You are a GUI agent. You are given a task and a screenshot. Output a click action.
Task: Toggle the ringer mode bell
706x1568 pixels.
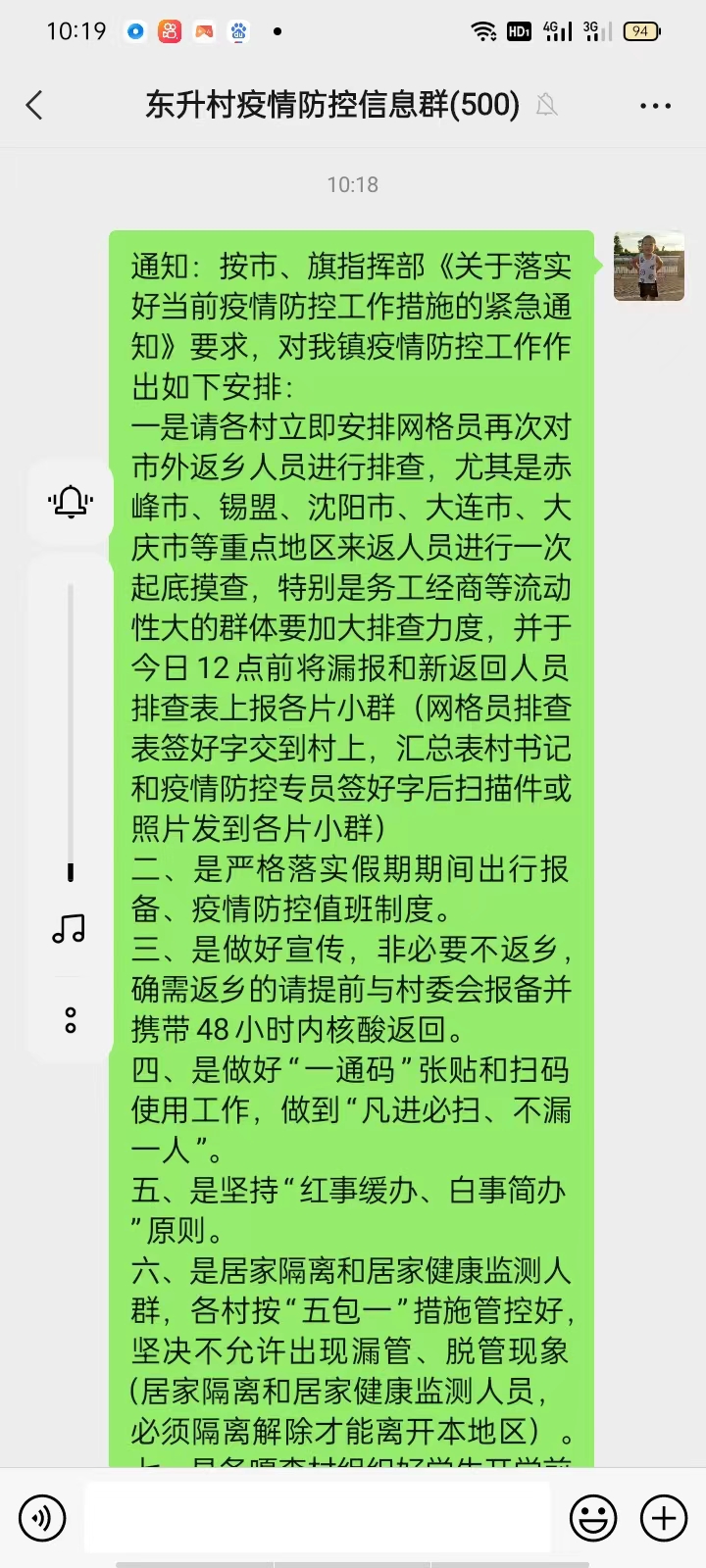pos(71,503)
